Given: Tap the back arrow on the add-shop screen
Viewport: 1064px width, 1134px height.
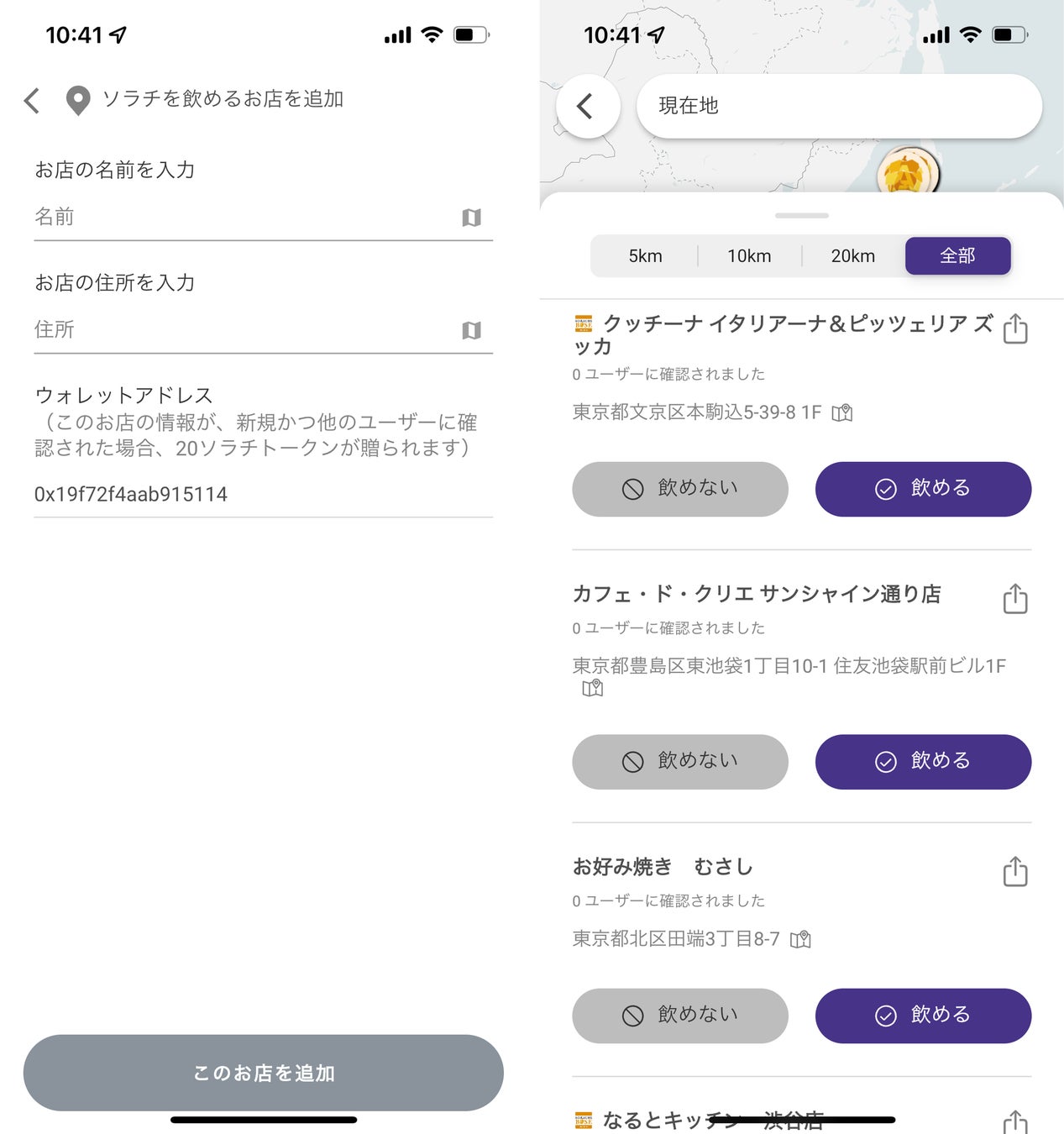Looking at the screenshot, I should click(x=31, y=99).
